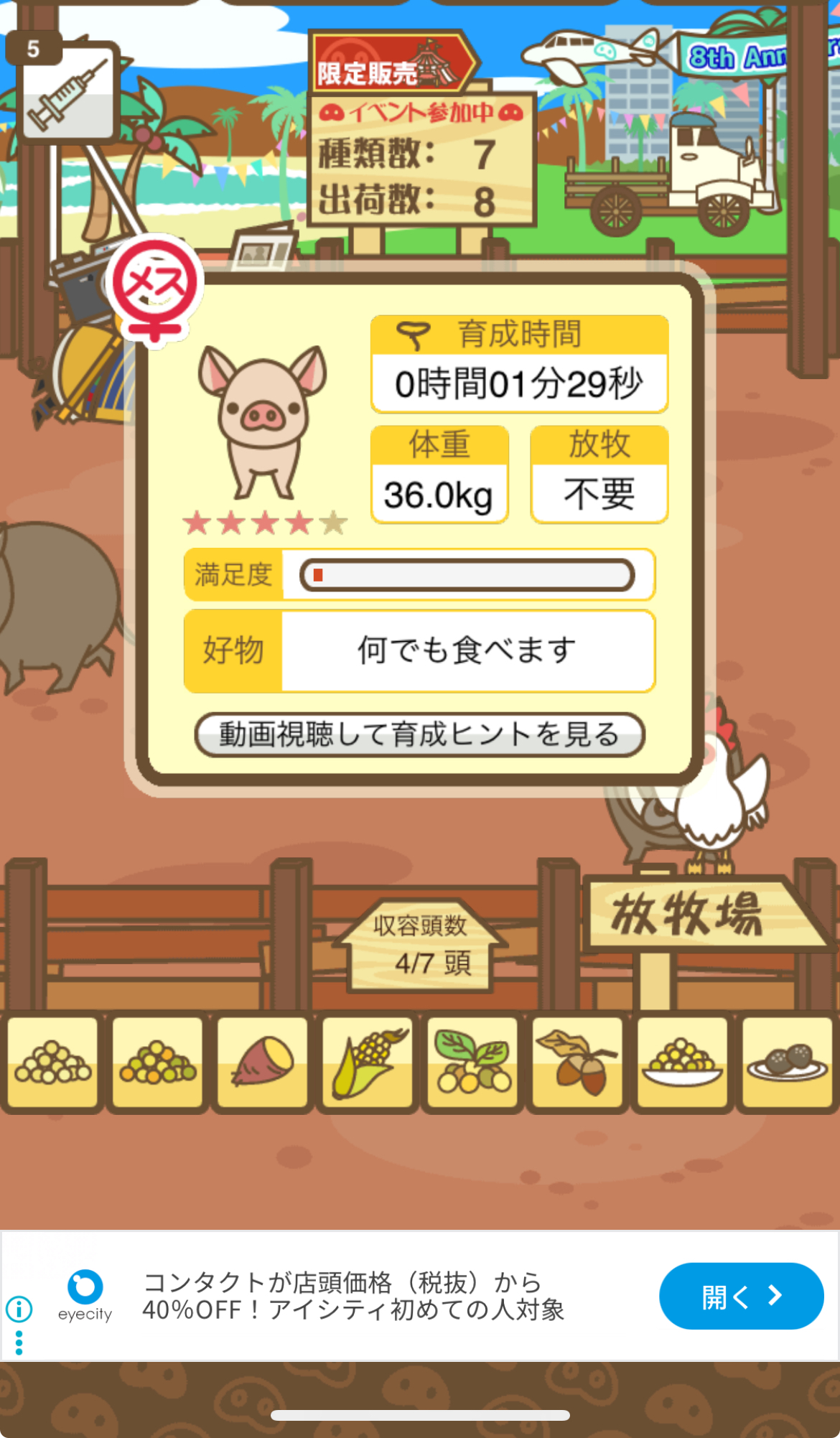840x1438 pixels.
Task: Select the yellow feed on a plate
Action: click(x=682, y=1063)
